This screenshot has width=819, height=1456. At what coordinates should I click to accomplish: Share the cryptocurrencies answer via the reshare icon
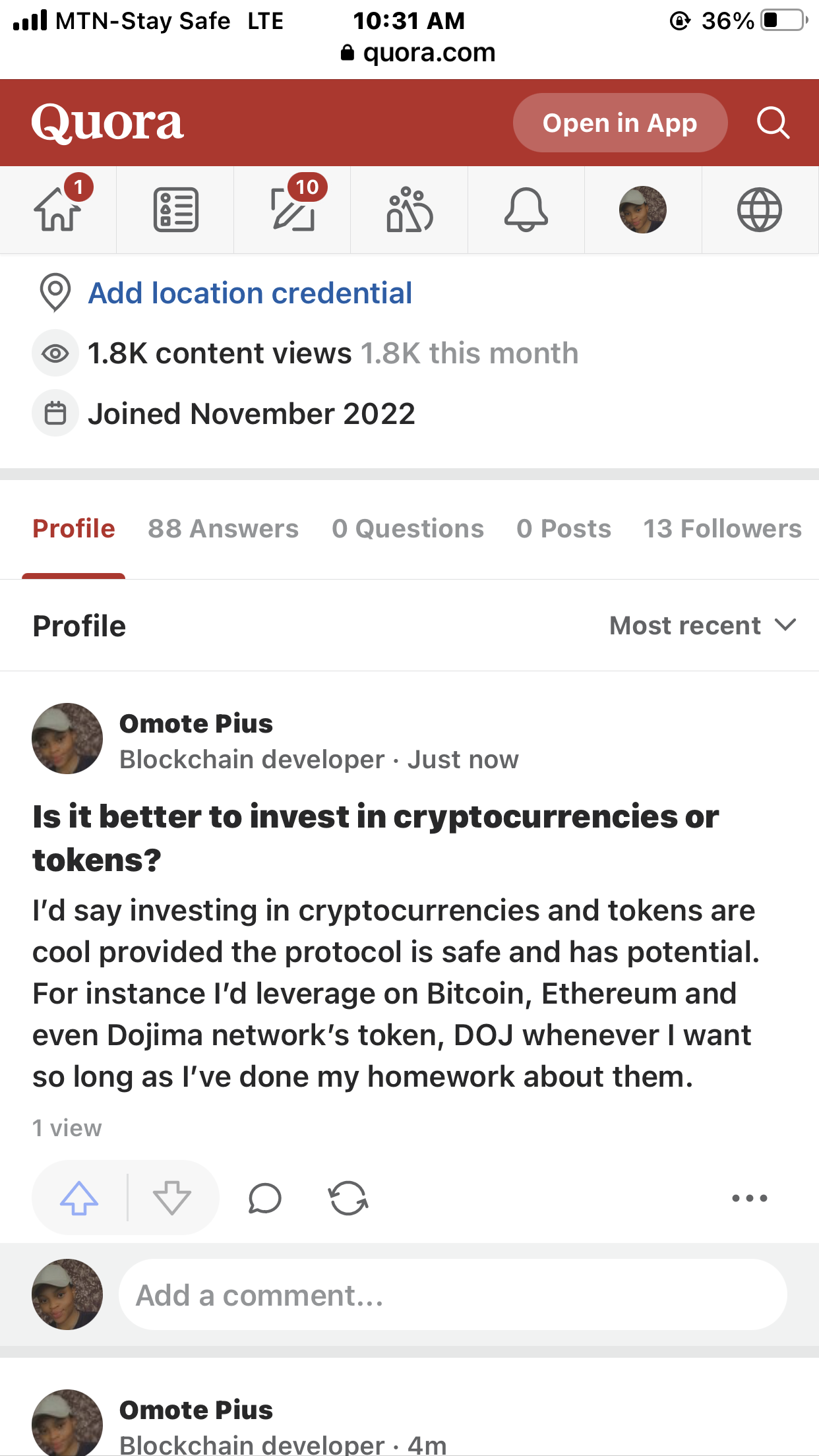point(348,1198)
